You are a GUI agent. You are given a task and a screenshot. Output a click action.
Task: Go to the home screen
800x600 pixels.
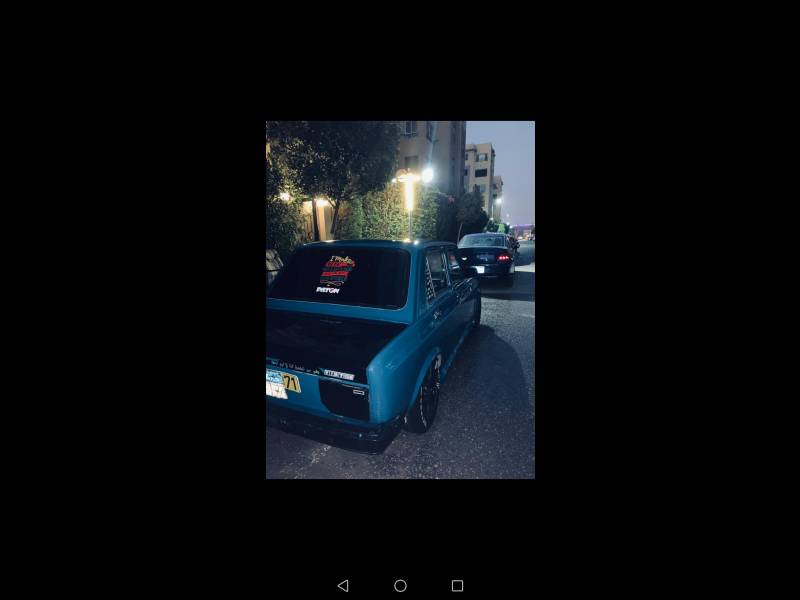point(400,585)
